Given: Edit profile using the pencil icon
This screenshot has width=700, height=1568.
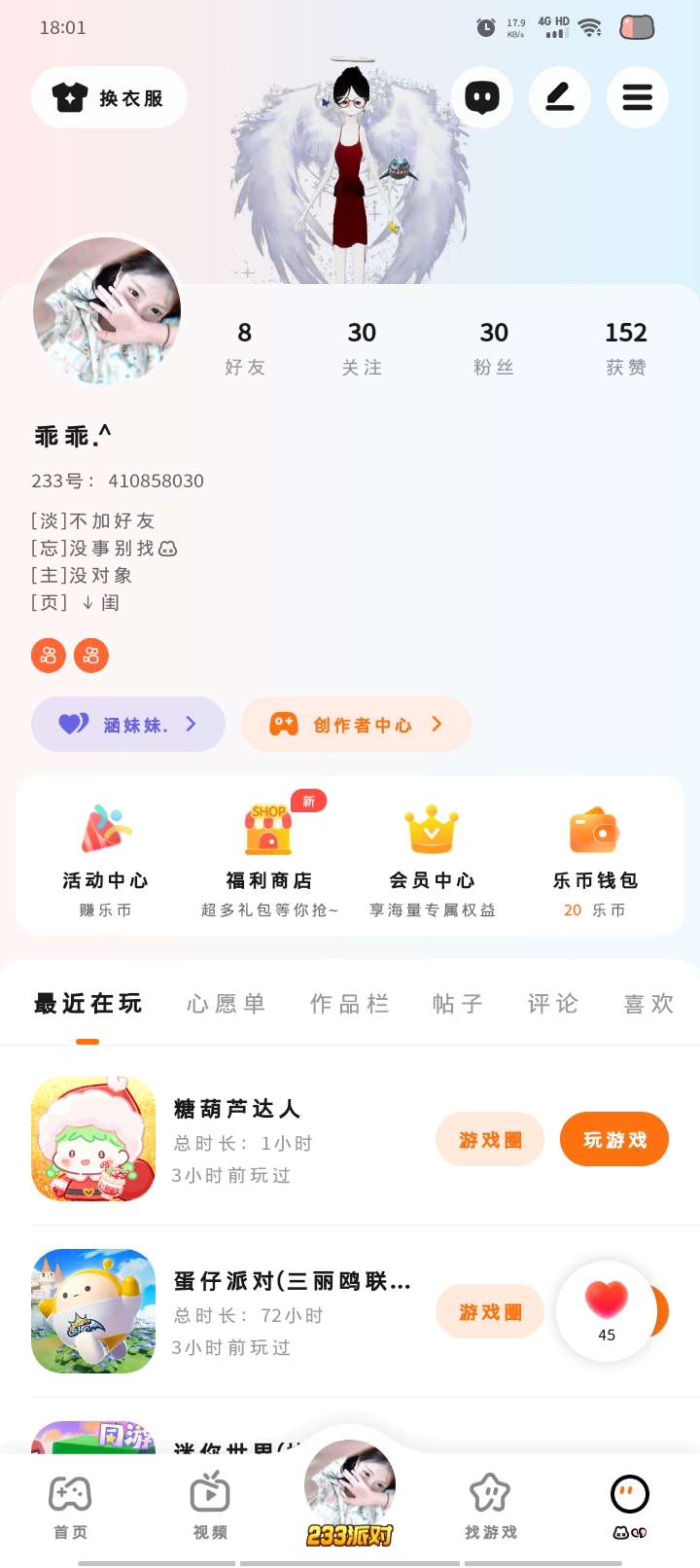Looking at the screenshot, I should (560, 97).
